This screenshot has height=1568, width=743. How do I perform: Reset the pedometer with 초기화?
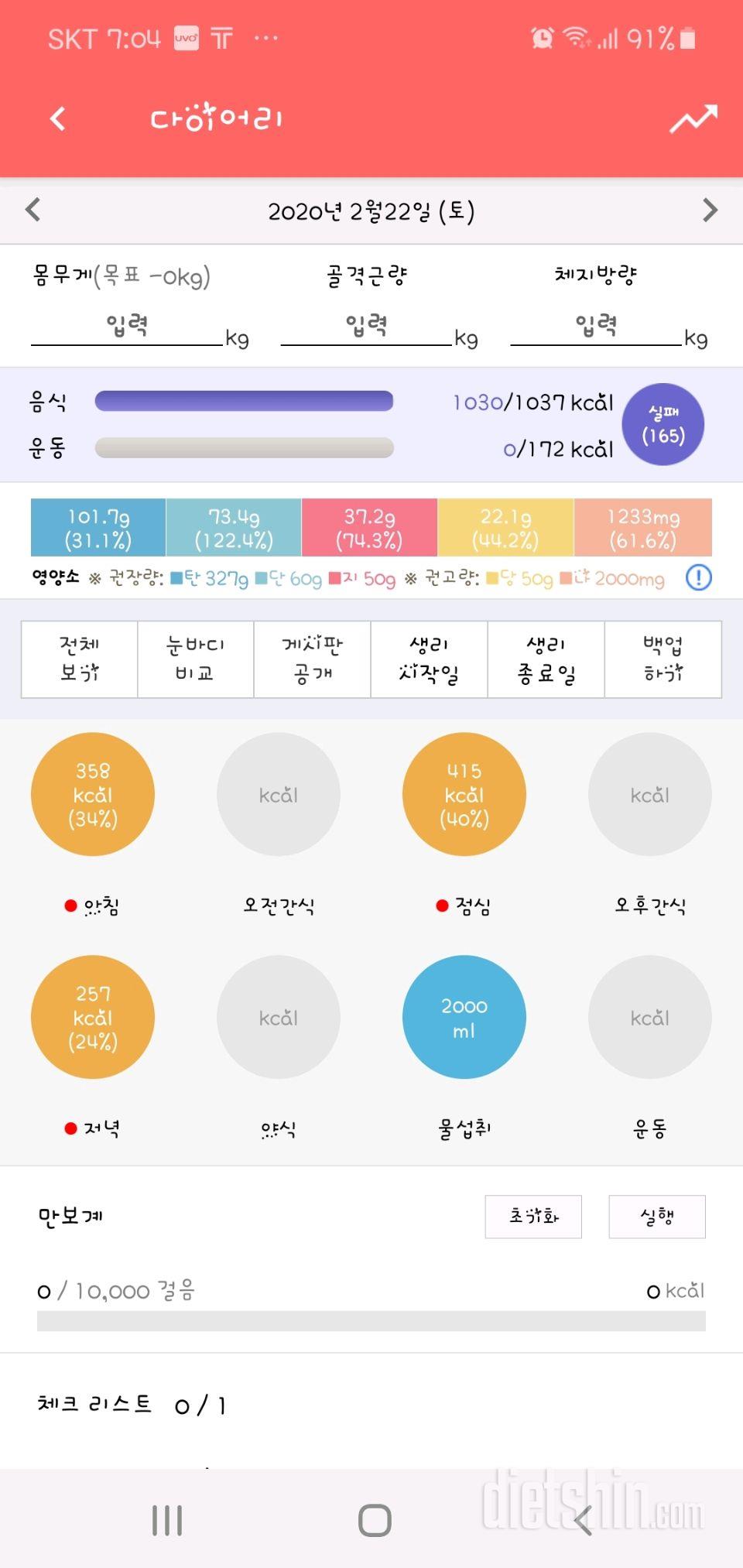coord(533,1217)
